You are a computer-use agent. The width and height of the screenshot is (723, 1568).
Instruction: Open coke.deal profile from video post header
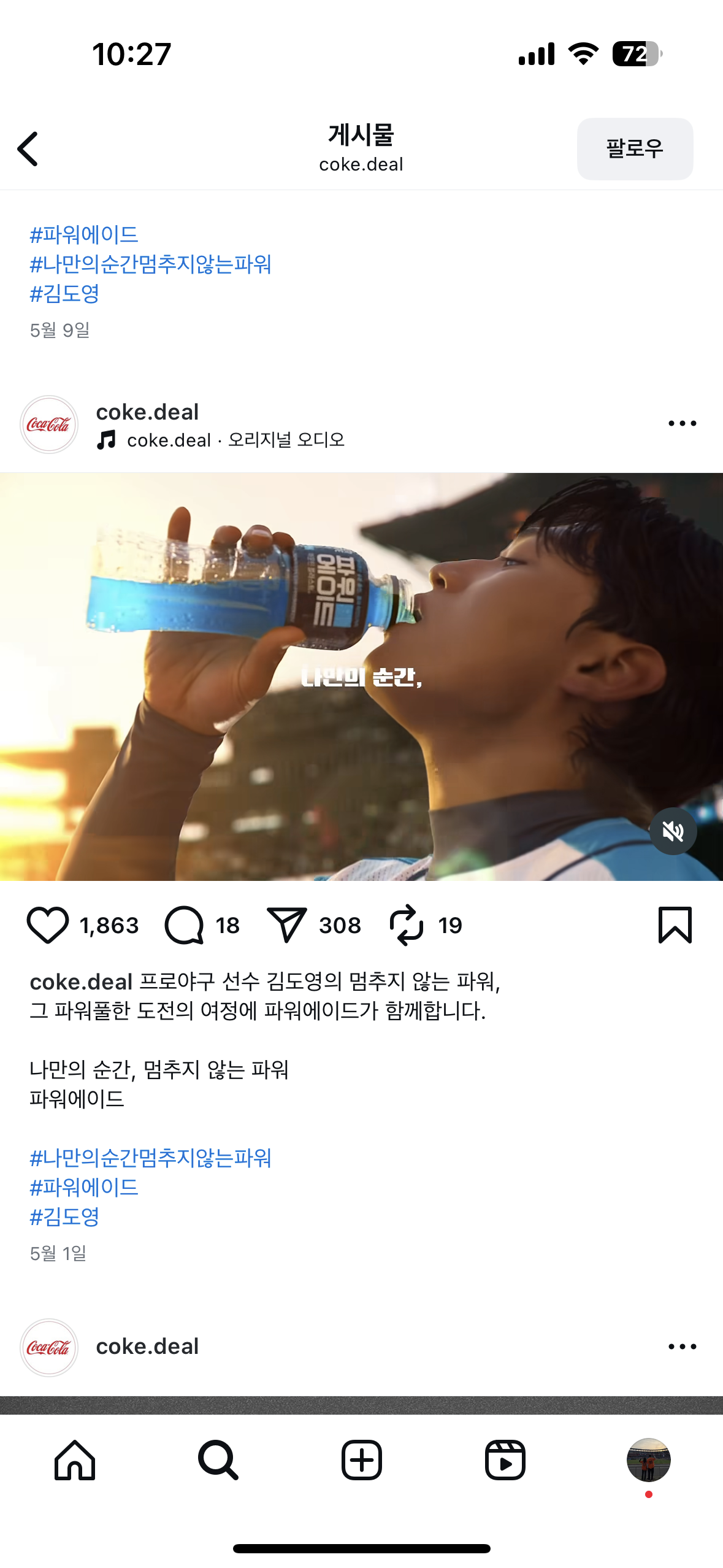pyautogui.click(x=147, y=412)
